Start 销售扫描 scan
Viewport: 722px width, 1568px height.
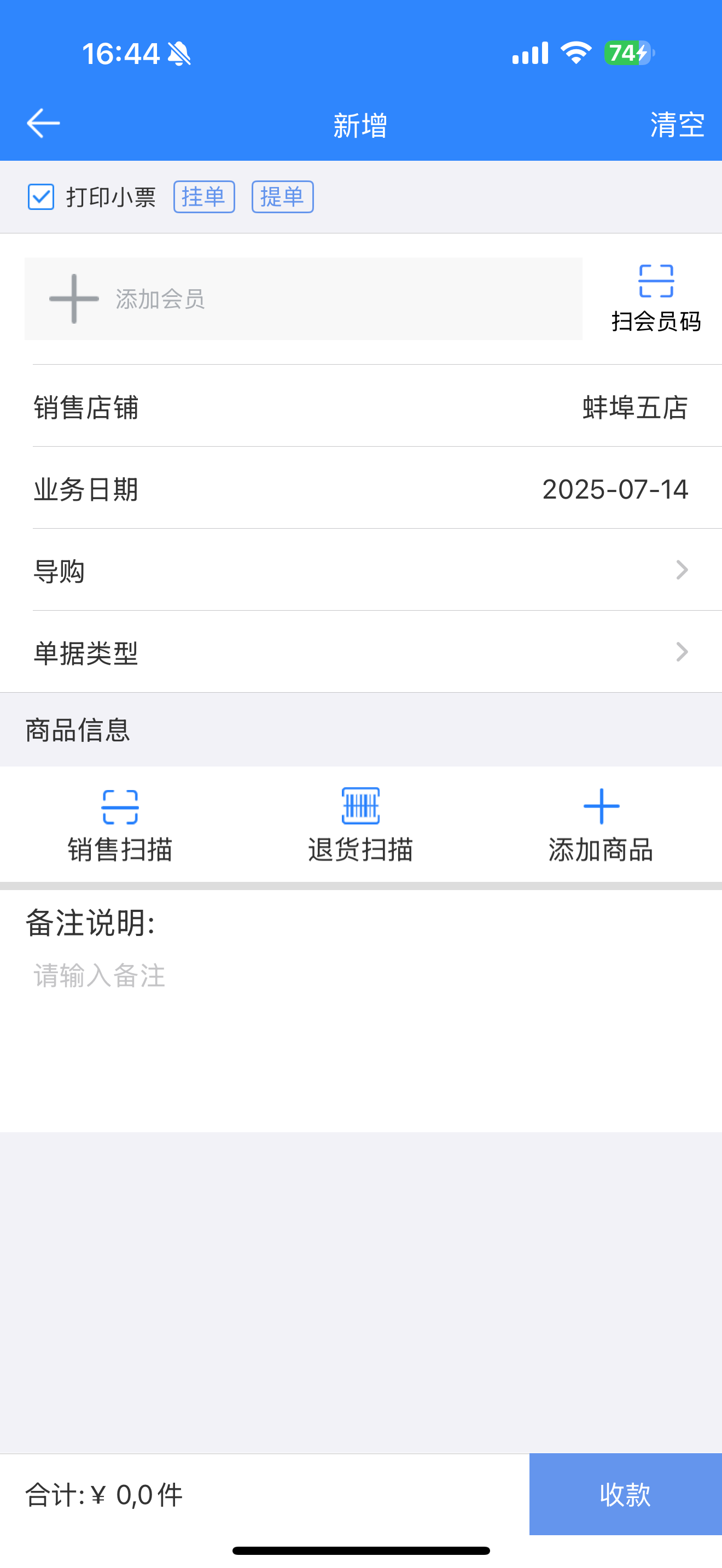[120, 826]
